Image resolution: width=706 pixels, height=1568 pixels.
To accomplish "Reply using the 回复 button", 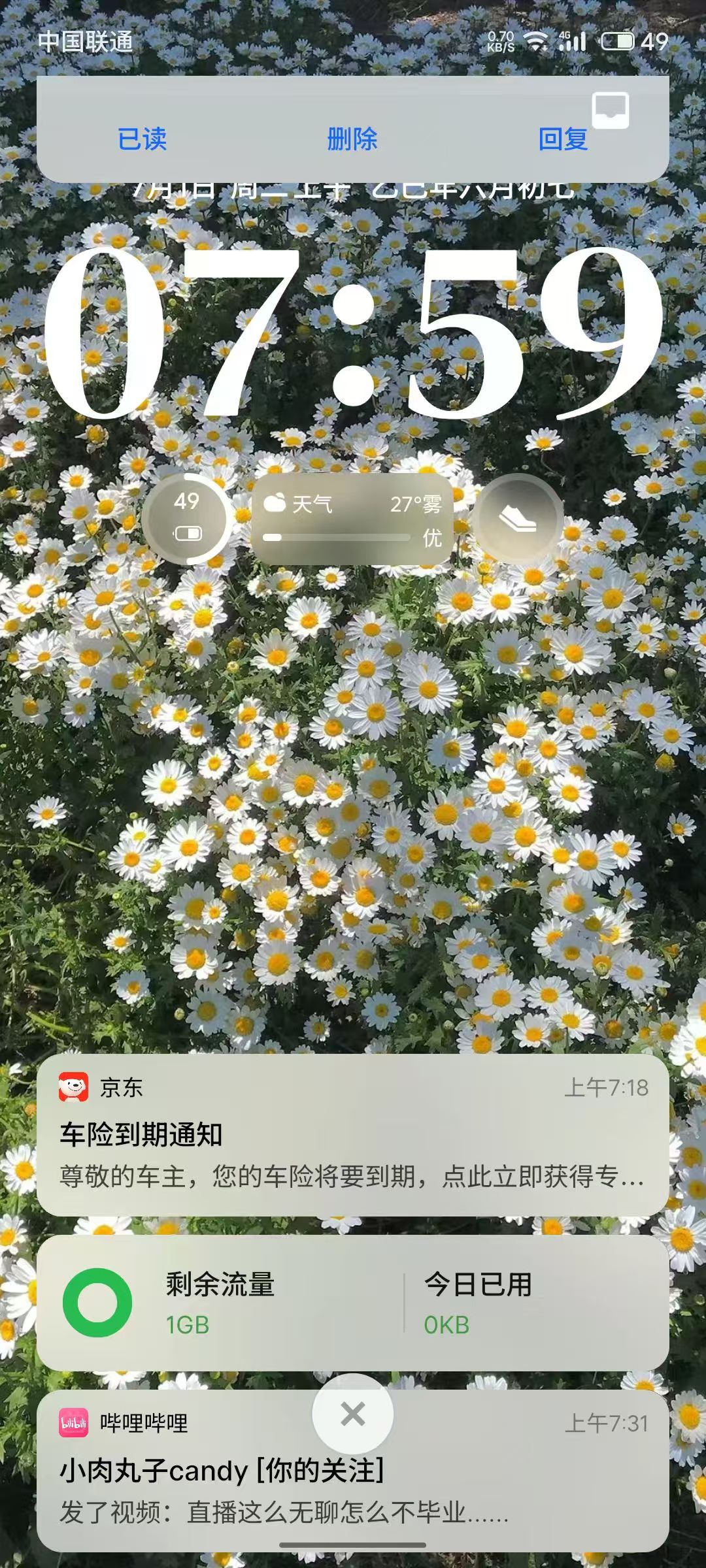I will point(563,139).
